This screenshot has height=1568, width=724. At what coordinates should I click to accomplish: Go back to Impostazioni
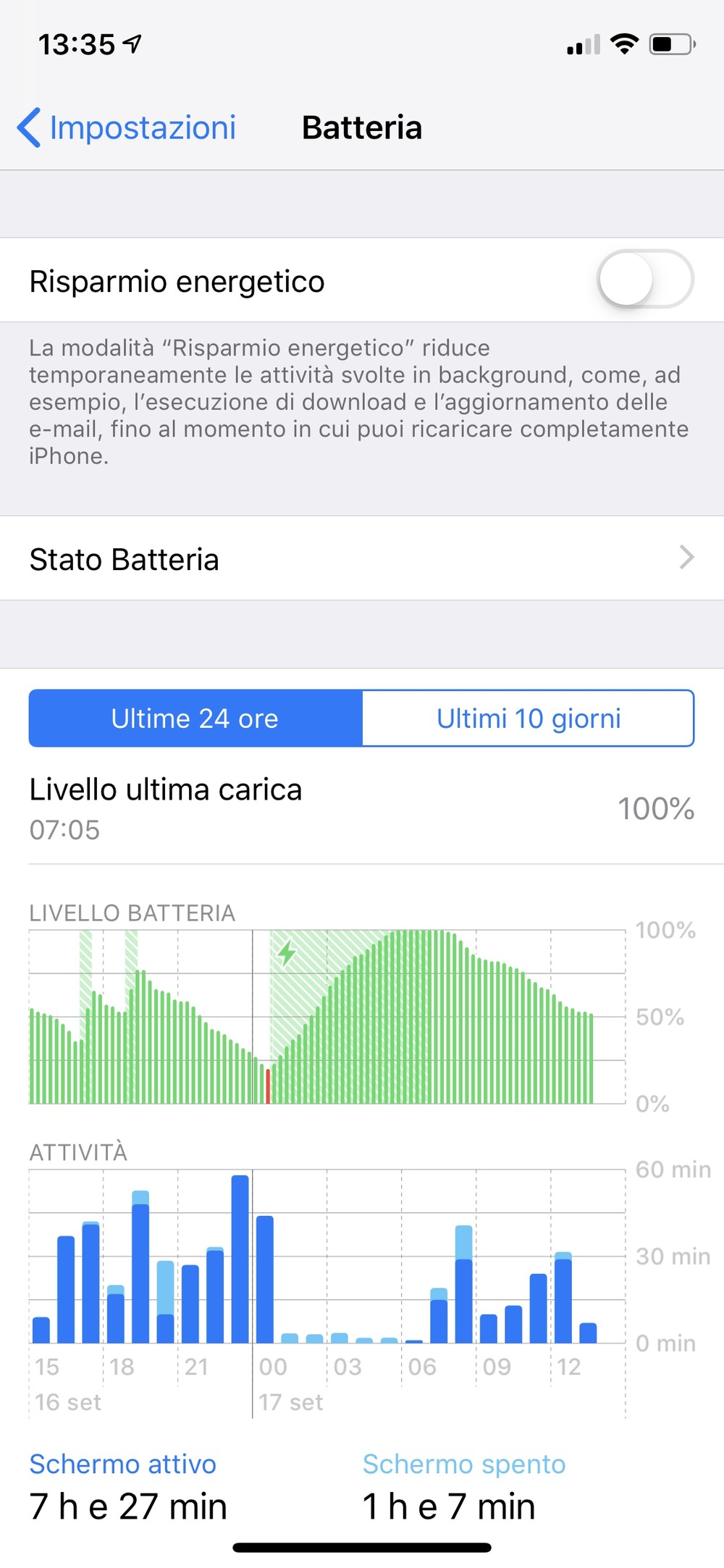(127, 128)
